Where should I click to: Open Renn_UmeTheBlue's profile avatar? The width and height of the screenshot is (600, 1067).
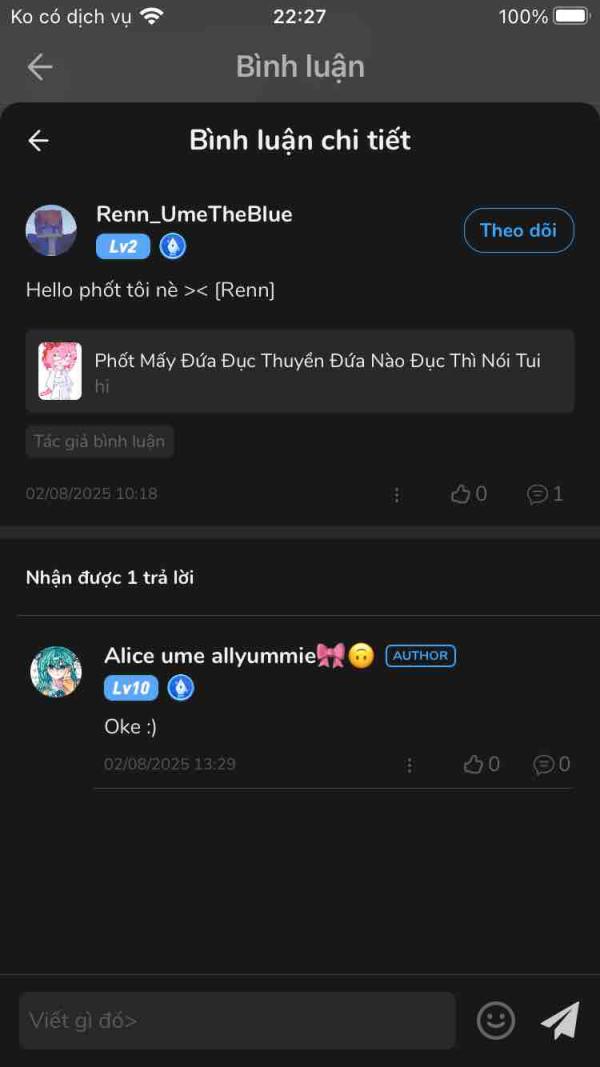pos(51,231)
